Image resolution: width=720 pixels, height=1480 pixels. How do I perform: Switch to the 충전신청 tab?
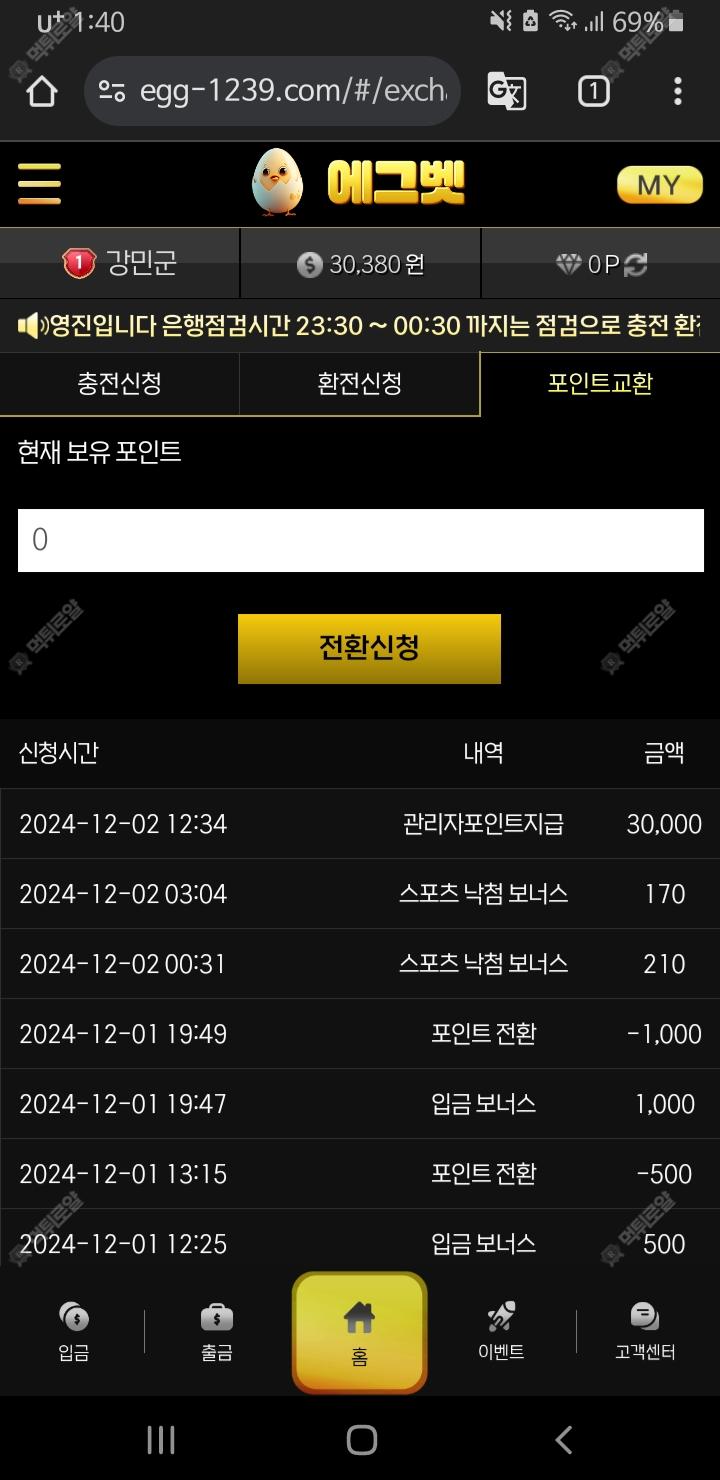(x=119, y=383)
